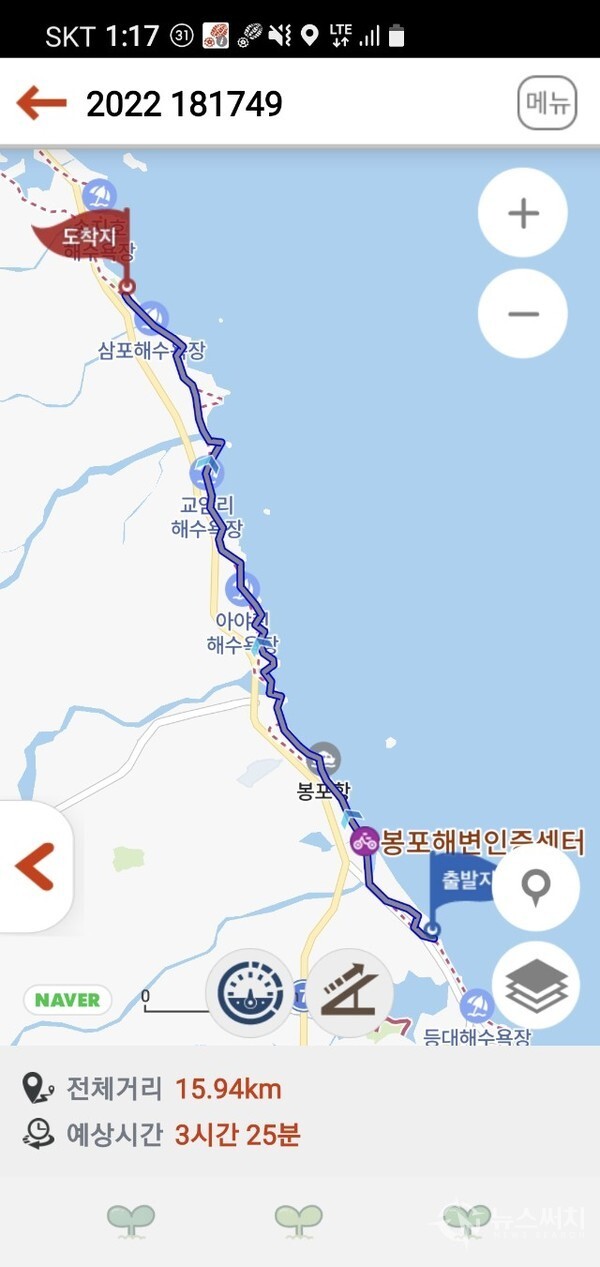Zoom out of the map

click(x=523, y=314)
